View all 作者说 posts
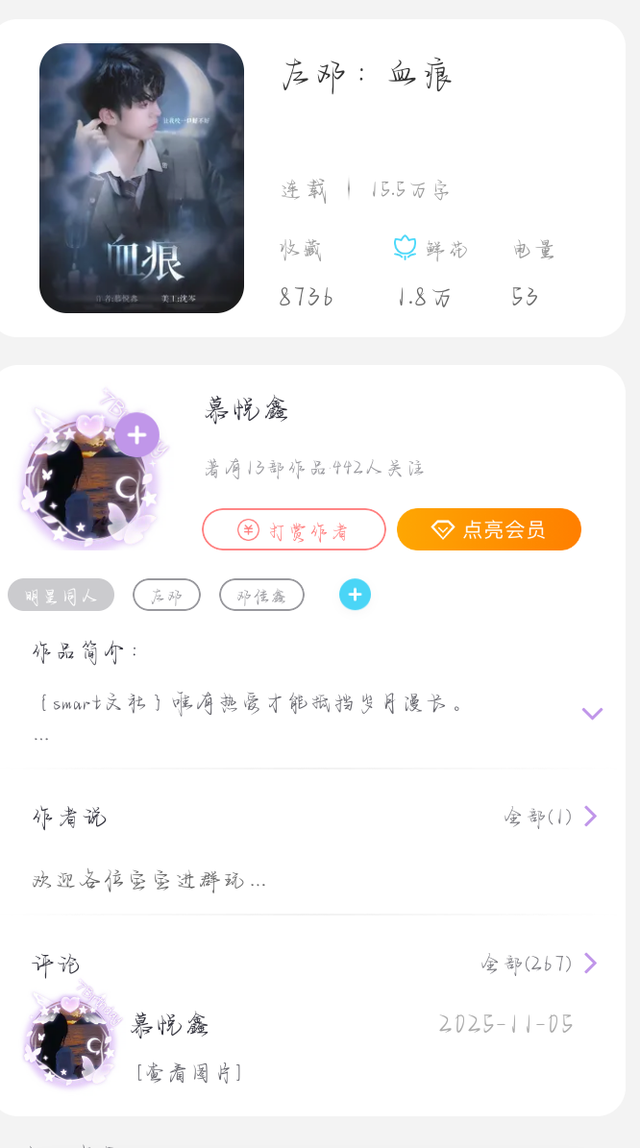The image size is (640, 1148). coord(550,816)
